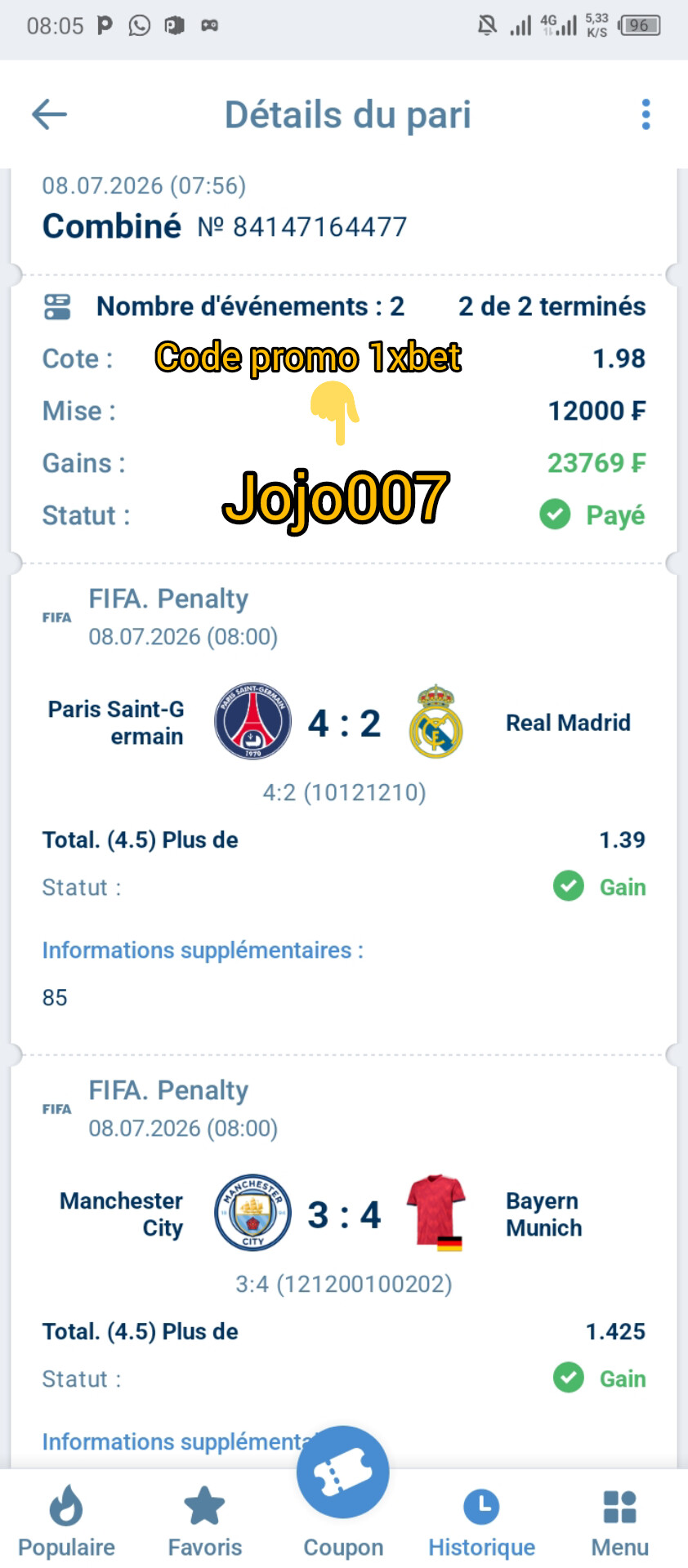Tap the Coupon ticket button
Screen dimensions: 688x1568
[343, 1472]
